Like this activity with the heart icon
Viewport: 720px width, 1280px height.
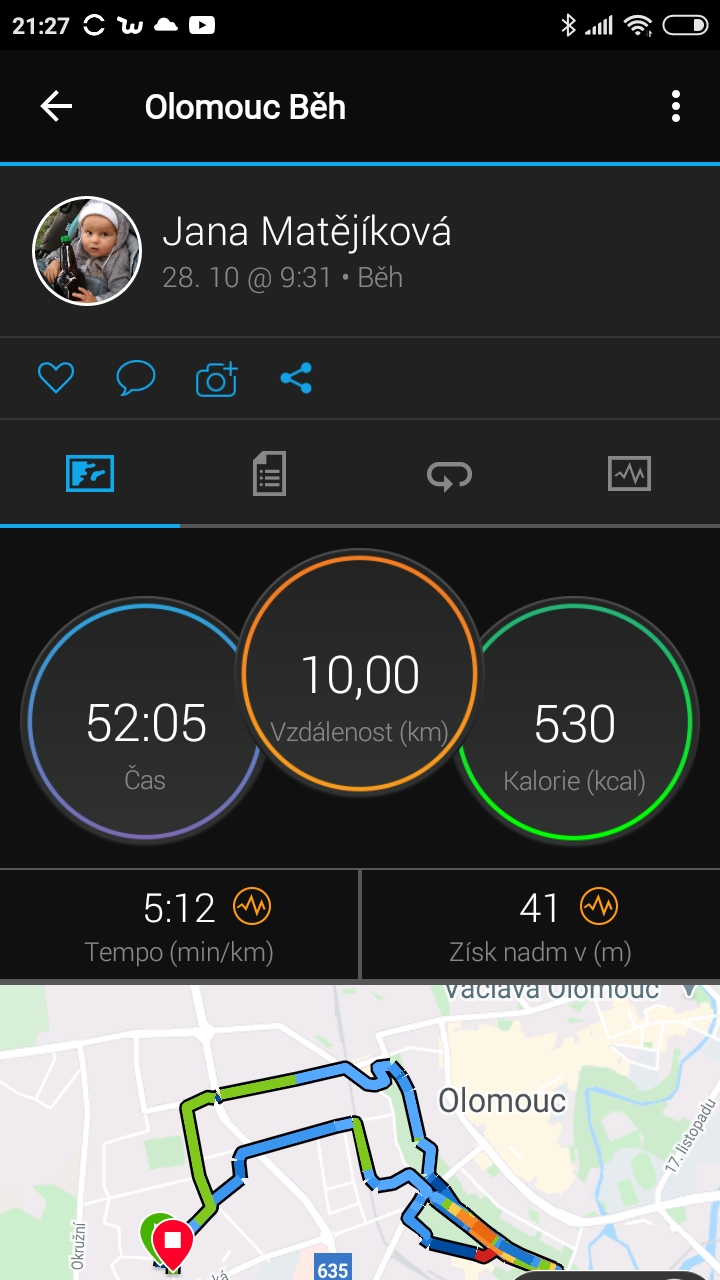[x=56, y=378]
